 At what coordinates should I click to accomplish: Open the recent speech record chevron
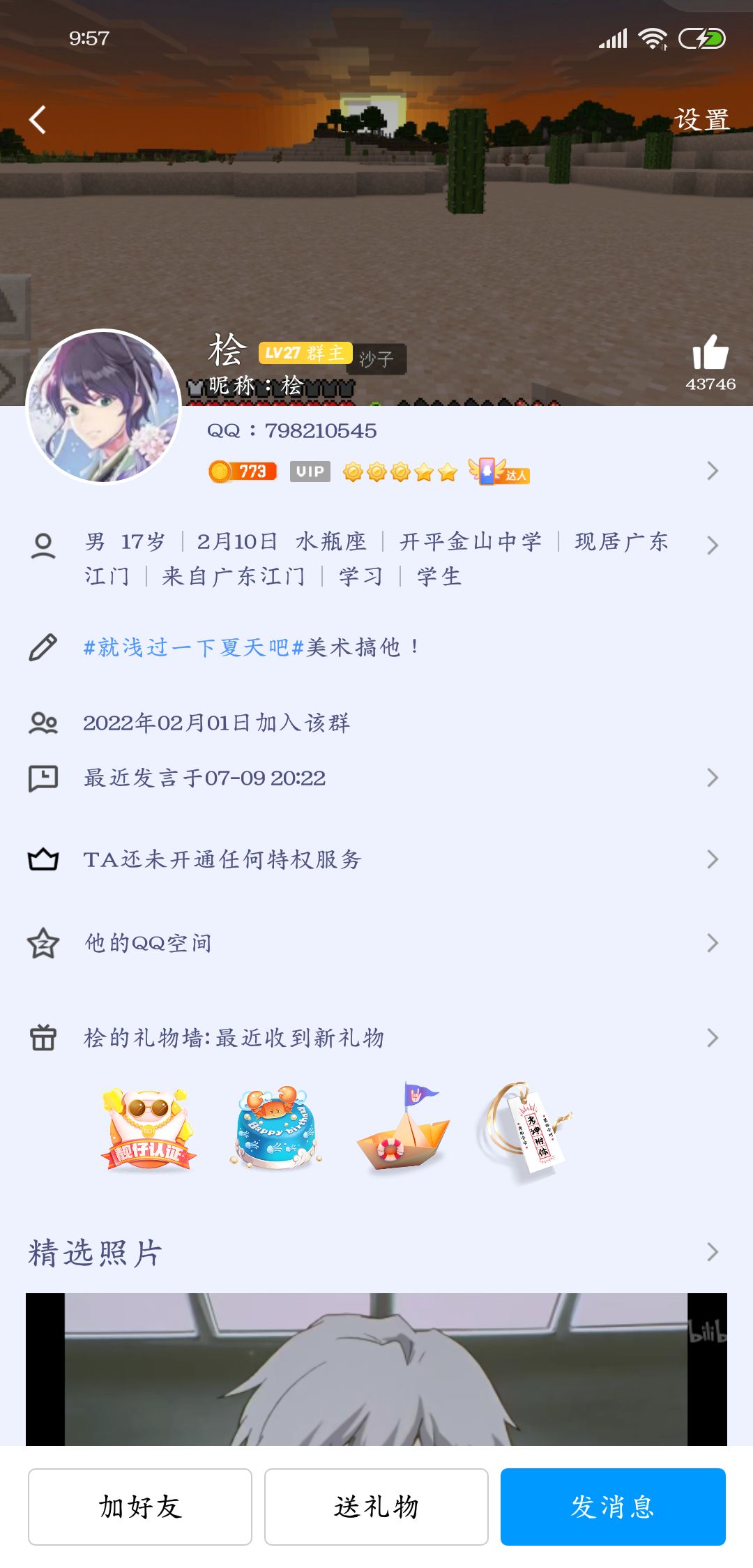click(x=711, y=777)
